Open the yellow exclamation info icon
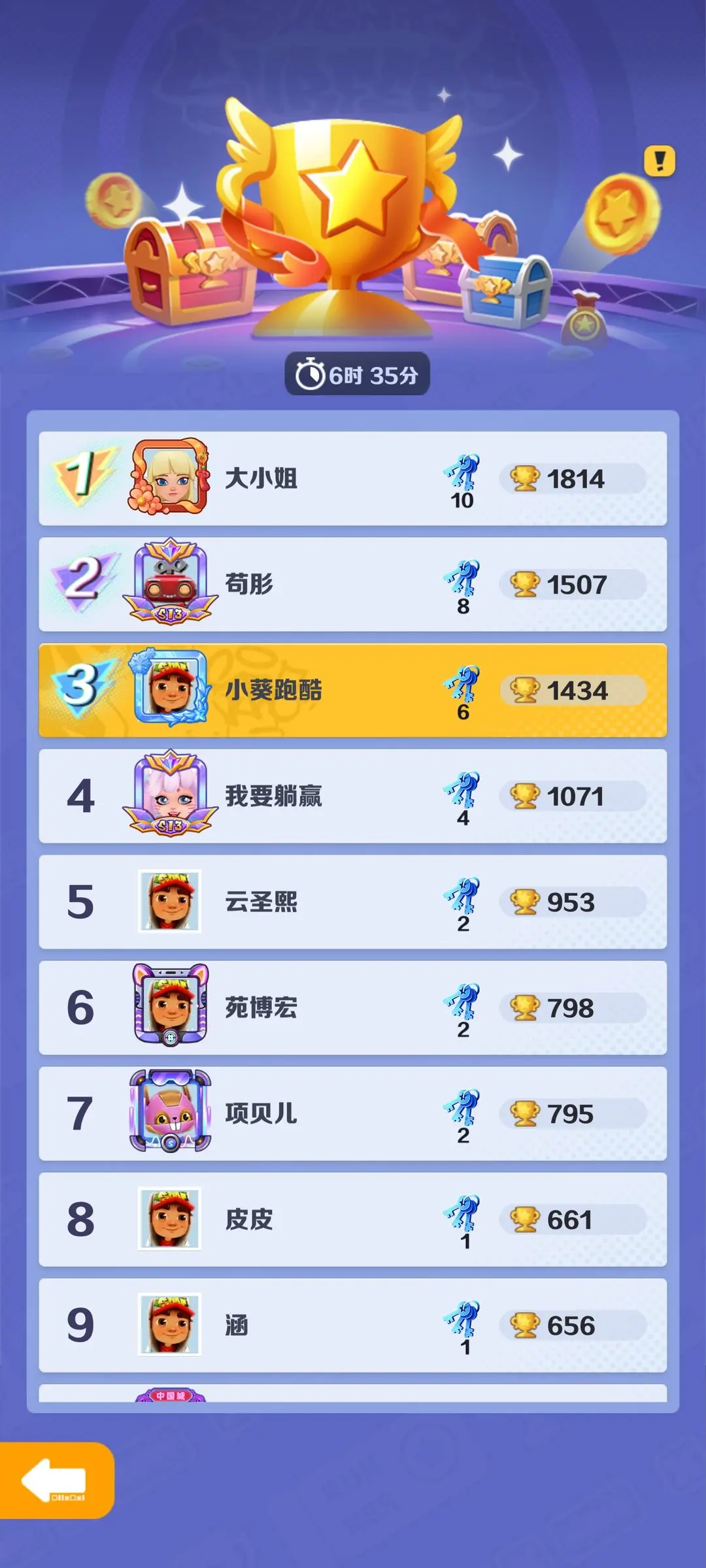This screenshot has height=1568, width=706. [659, 161]
